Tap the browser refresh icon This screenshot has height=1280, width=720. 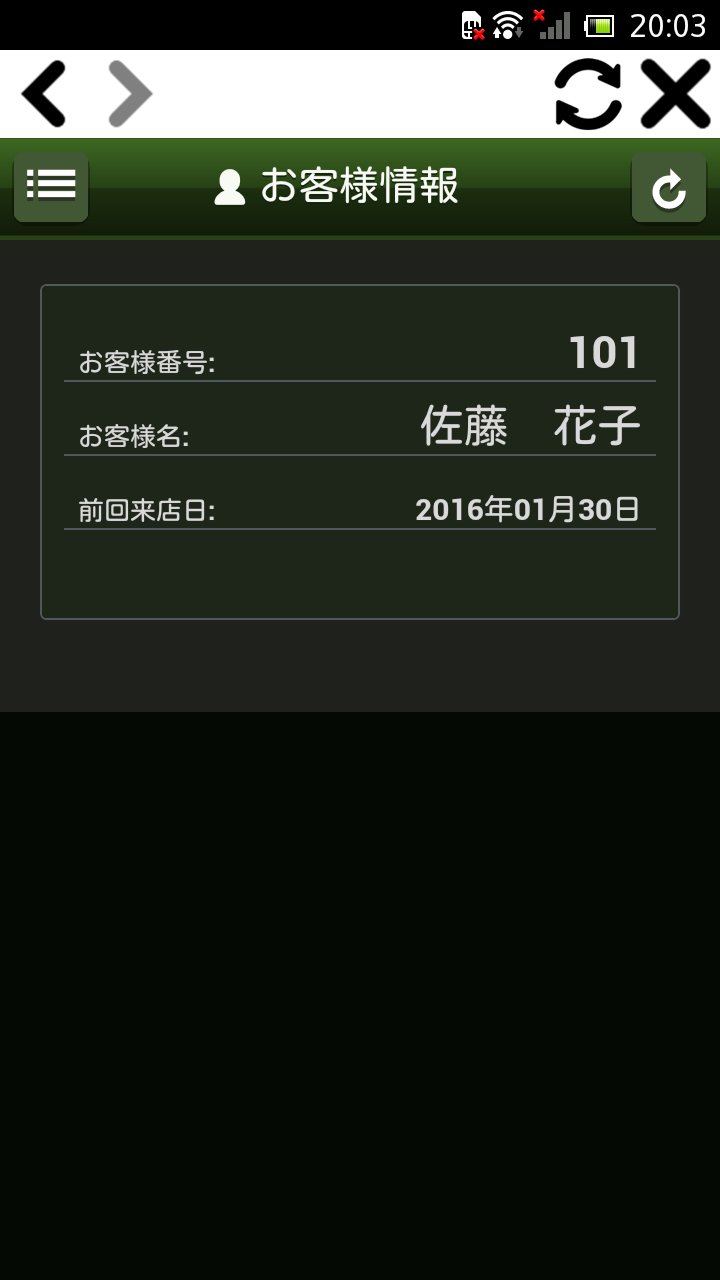589,91
